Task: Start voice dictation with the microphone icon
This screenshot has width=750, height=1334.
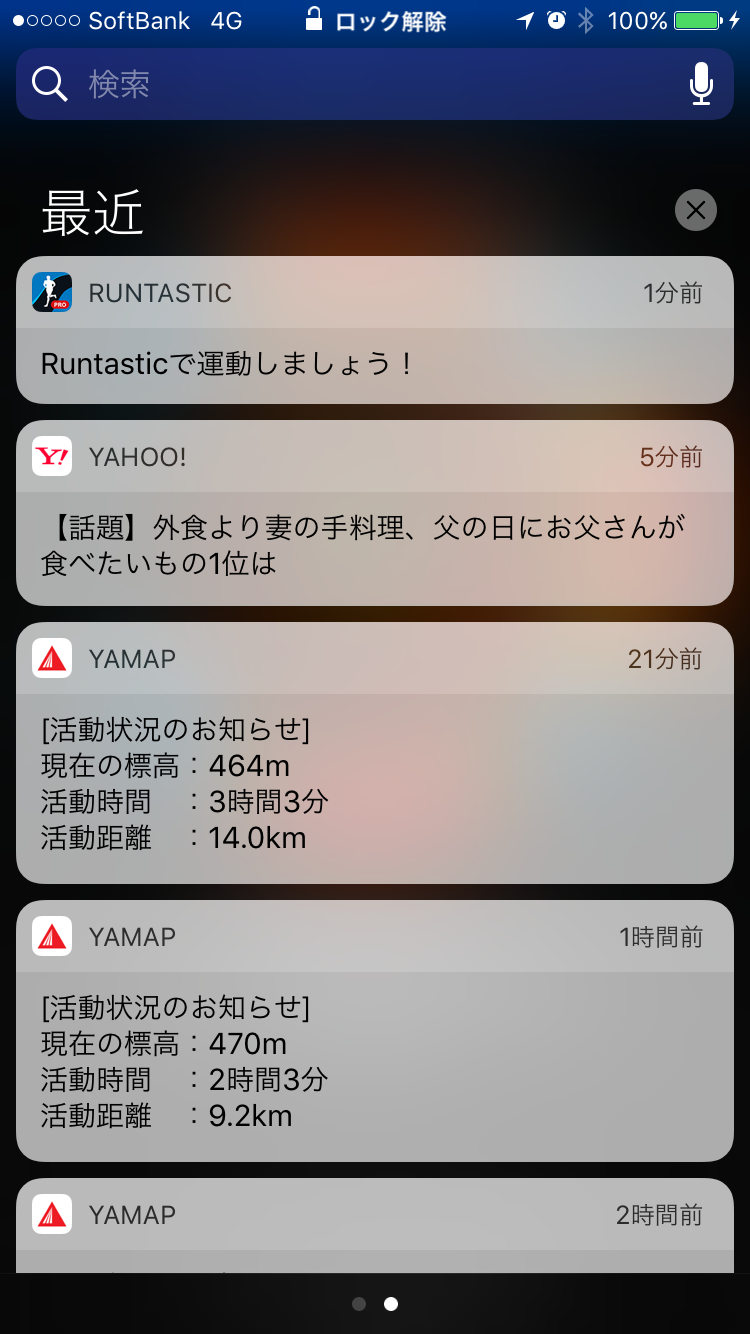Action: tap(701, 85)
